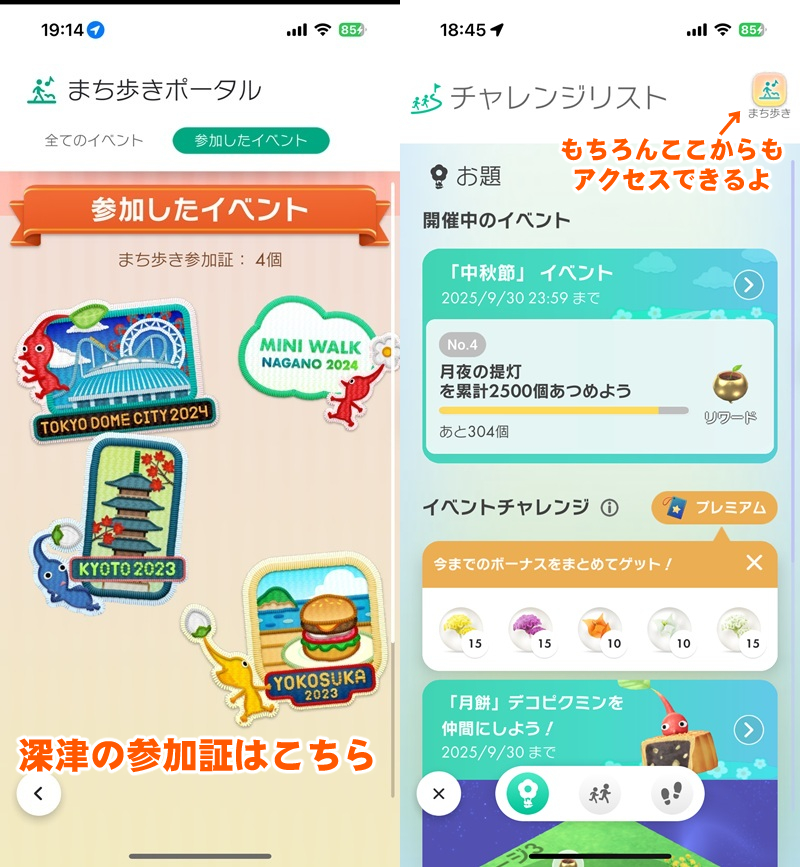The image size is (800, 867).
Task: Select the green lightbulb お題 tab
Action: pos(527,795)
